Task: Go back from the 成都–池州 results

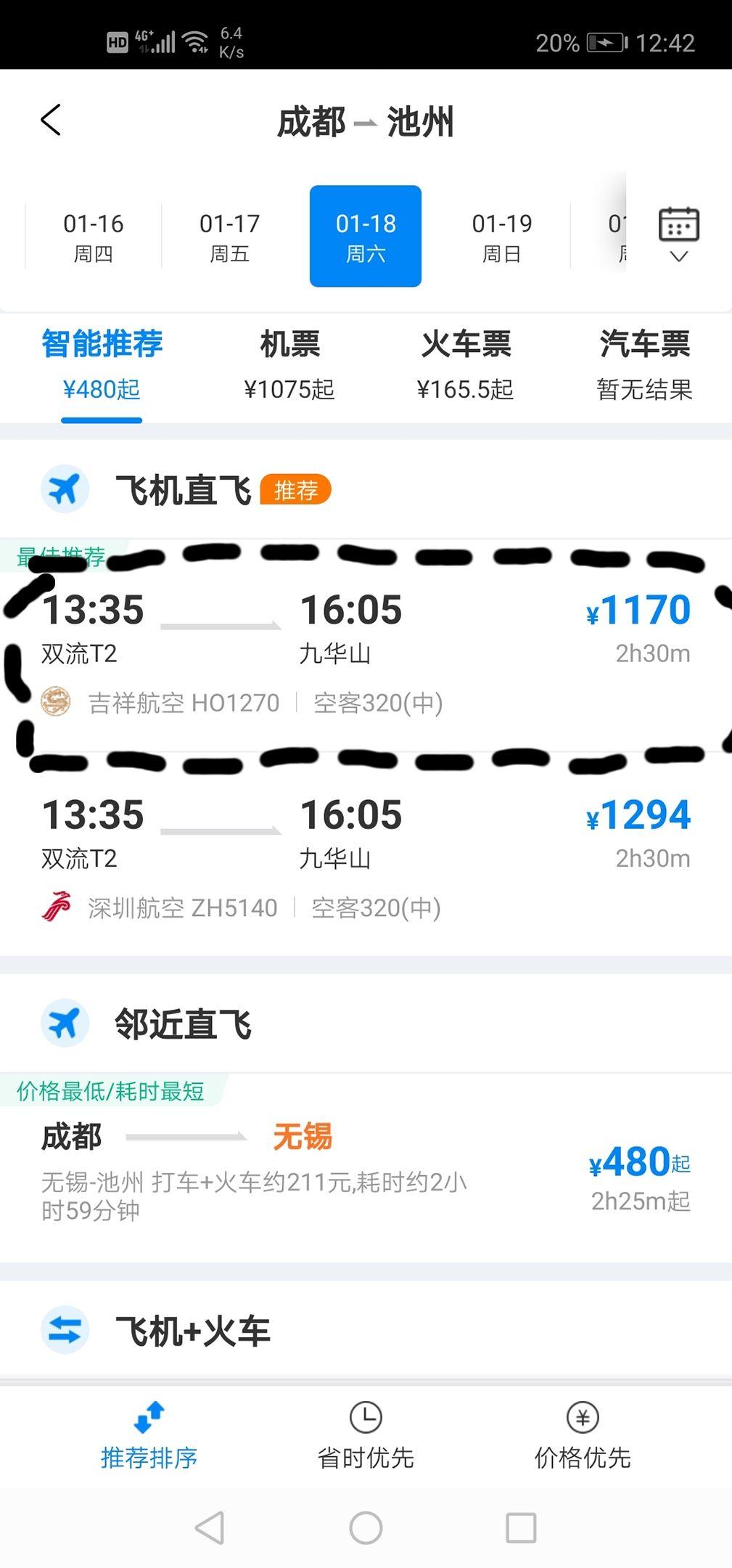Action: pyautogui.click(x=51, y=121)
